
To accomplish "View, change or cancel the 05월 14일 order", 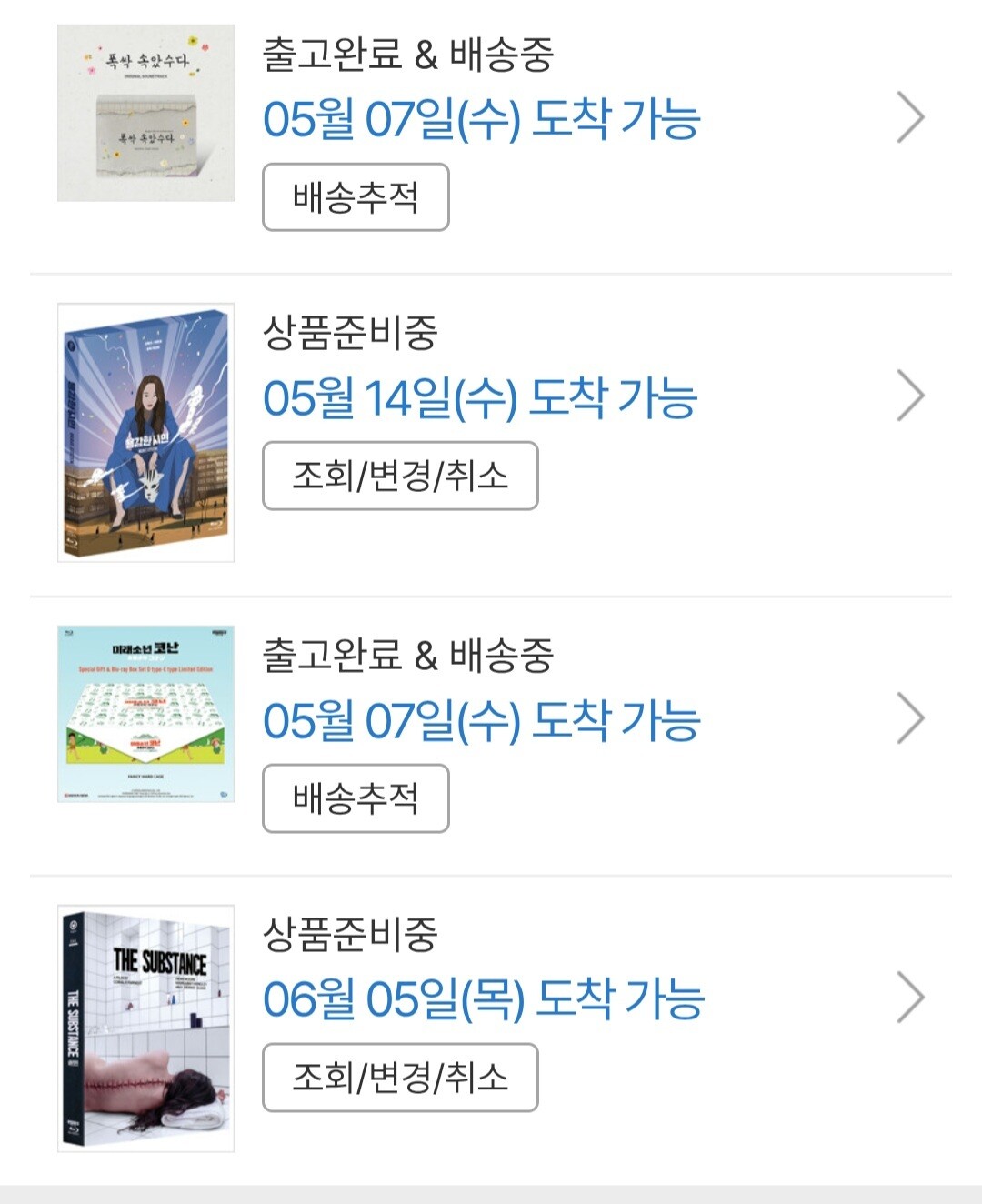I will click(400, 476).
